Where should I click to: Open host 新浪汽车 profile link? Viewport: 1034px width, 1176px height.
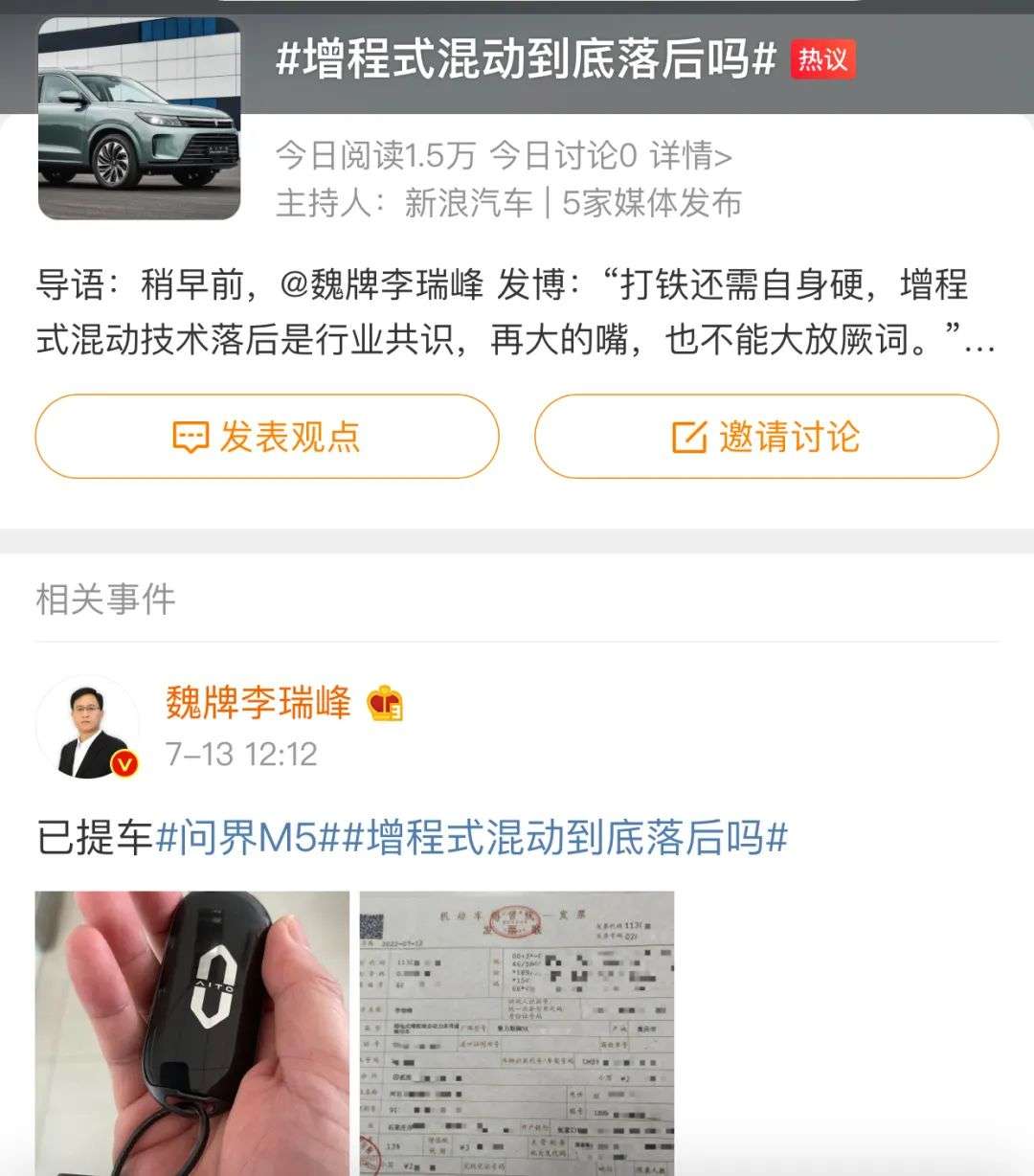[x=468, y=203]
